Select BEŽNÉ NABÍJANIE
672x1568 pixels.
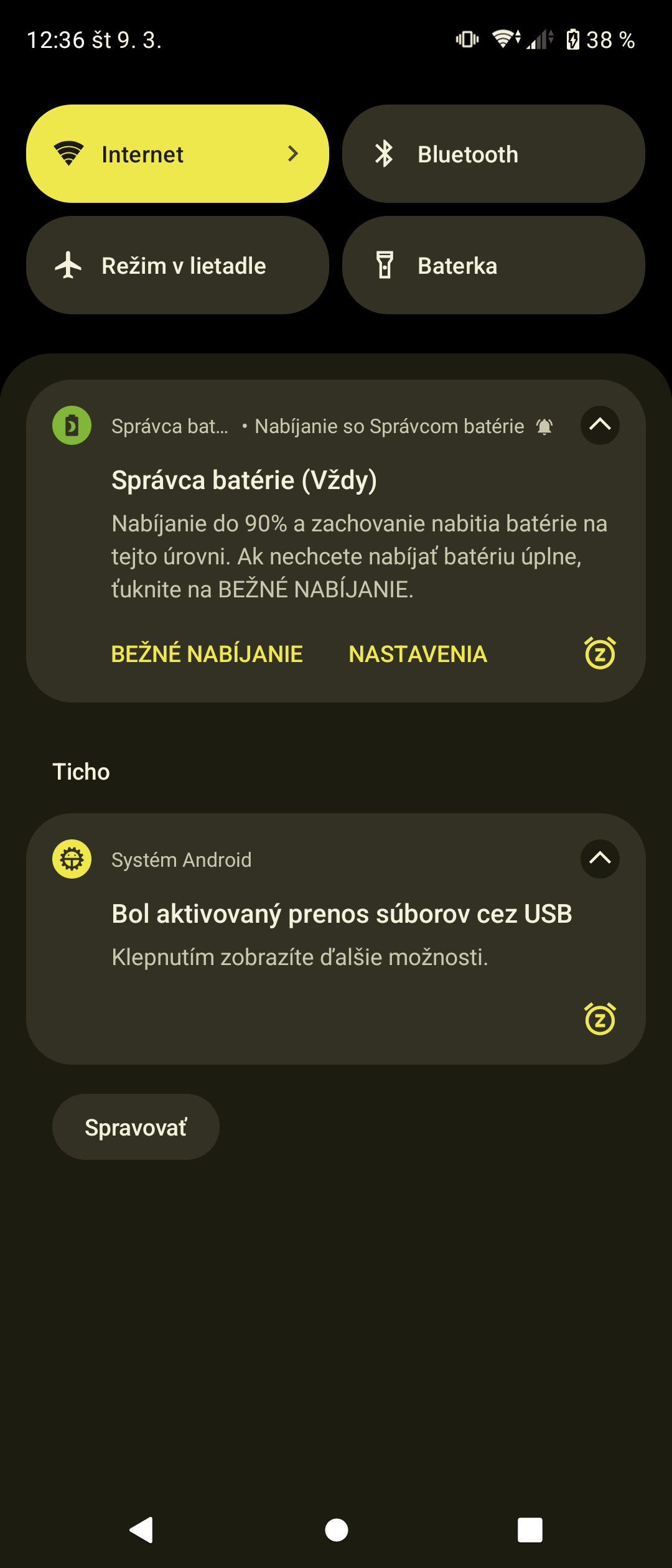(x=207, y=654)
